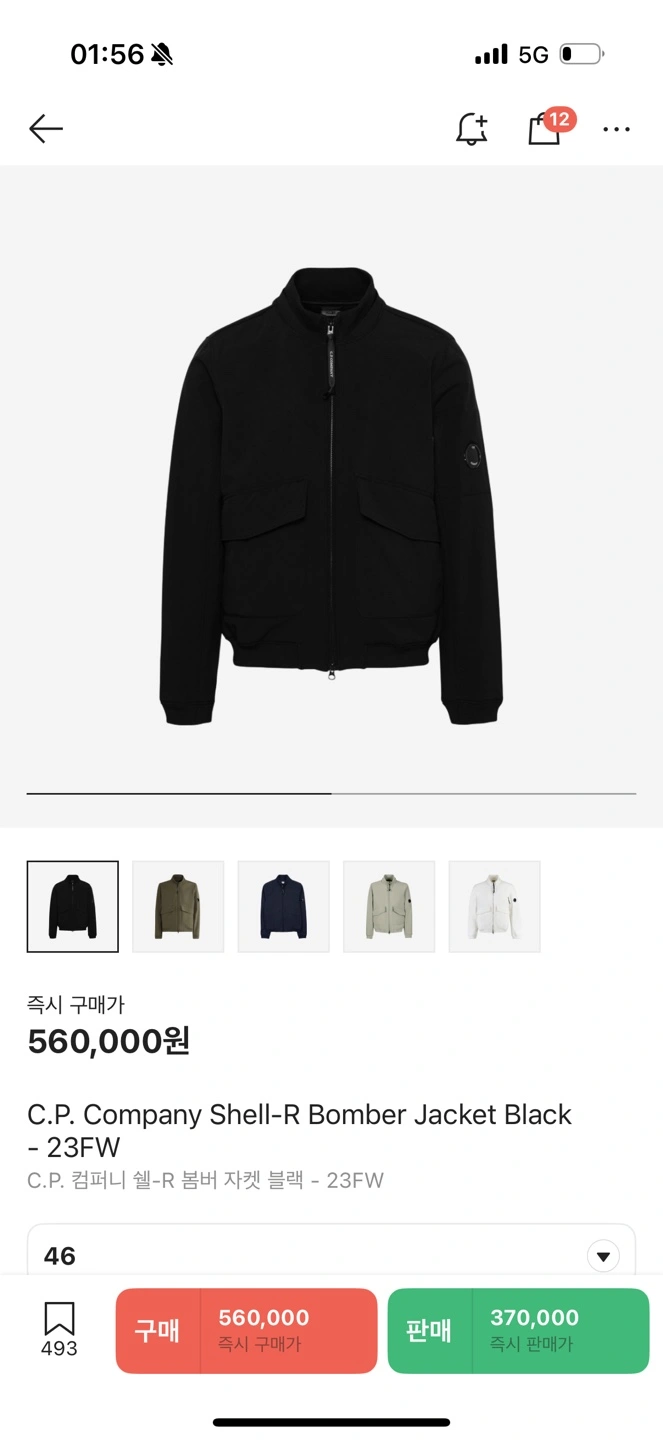View the olive green jacket color
The width and height of the screenshot is (663, 1440).
[x=178, y=906]
